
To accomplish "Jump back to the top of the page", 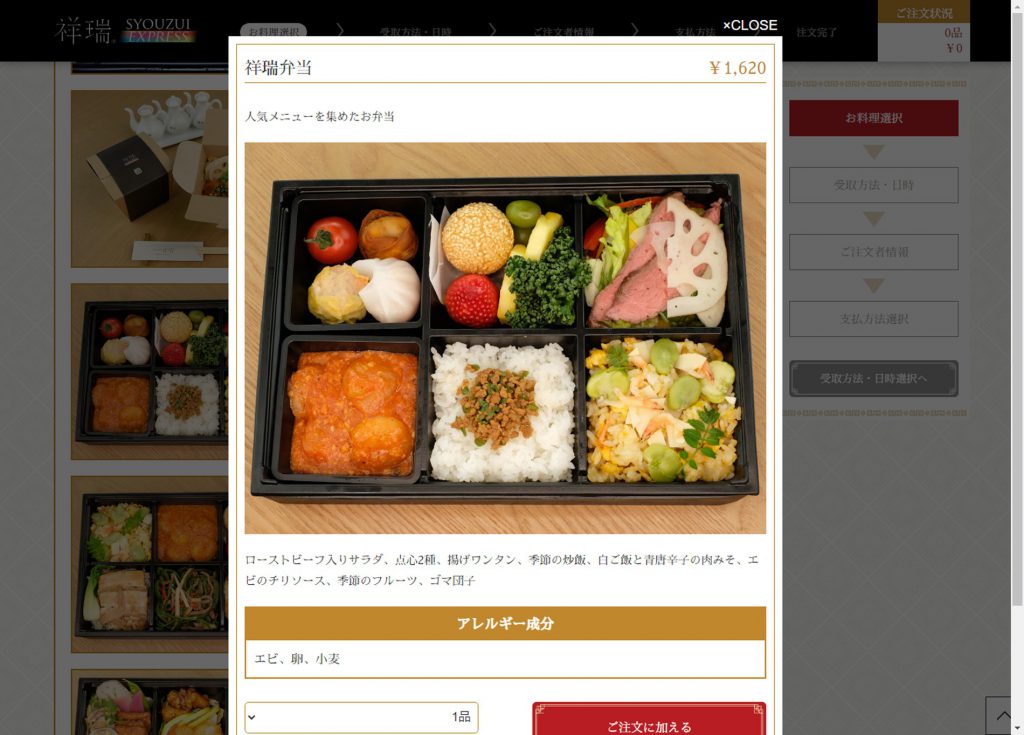I will coord(1003,715).
